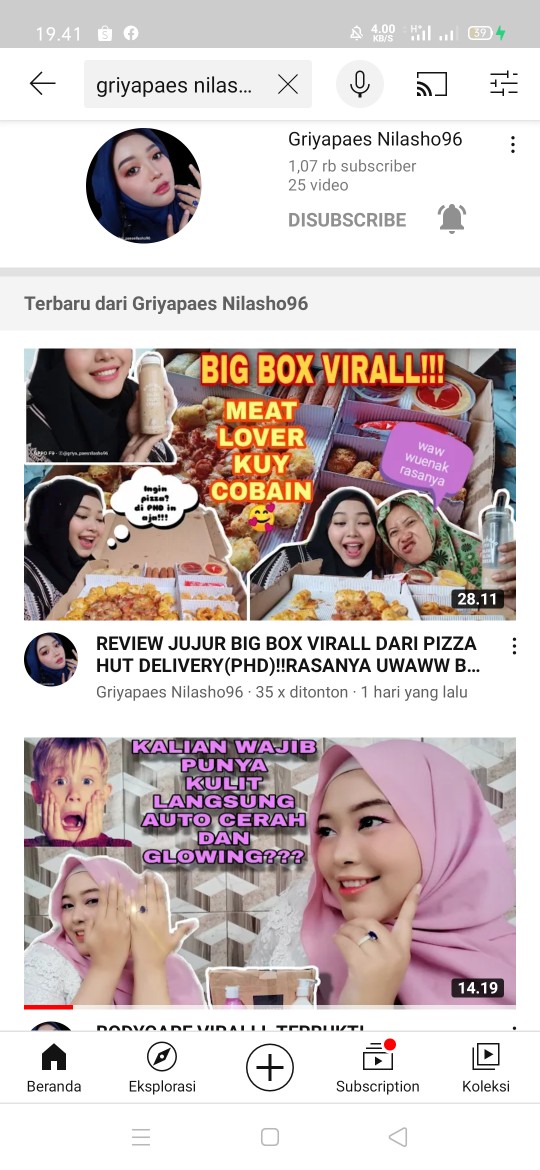This screenshot has width=540, height=1170.
Task: Open options for Pizza Hut review video
Action: [x=514, y=647]
